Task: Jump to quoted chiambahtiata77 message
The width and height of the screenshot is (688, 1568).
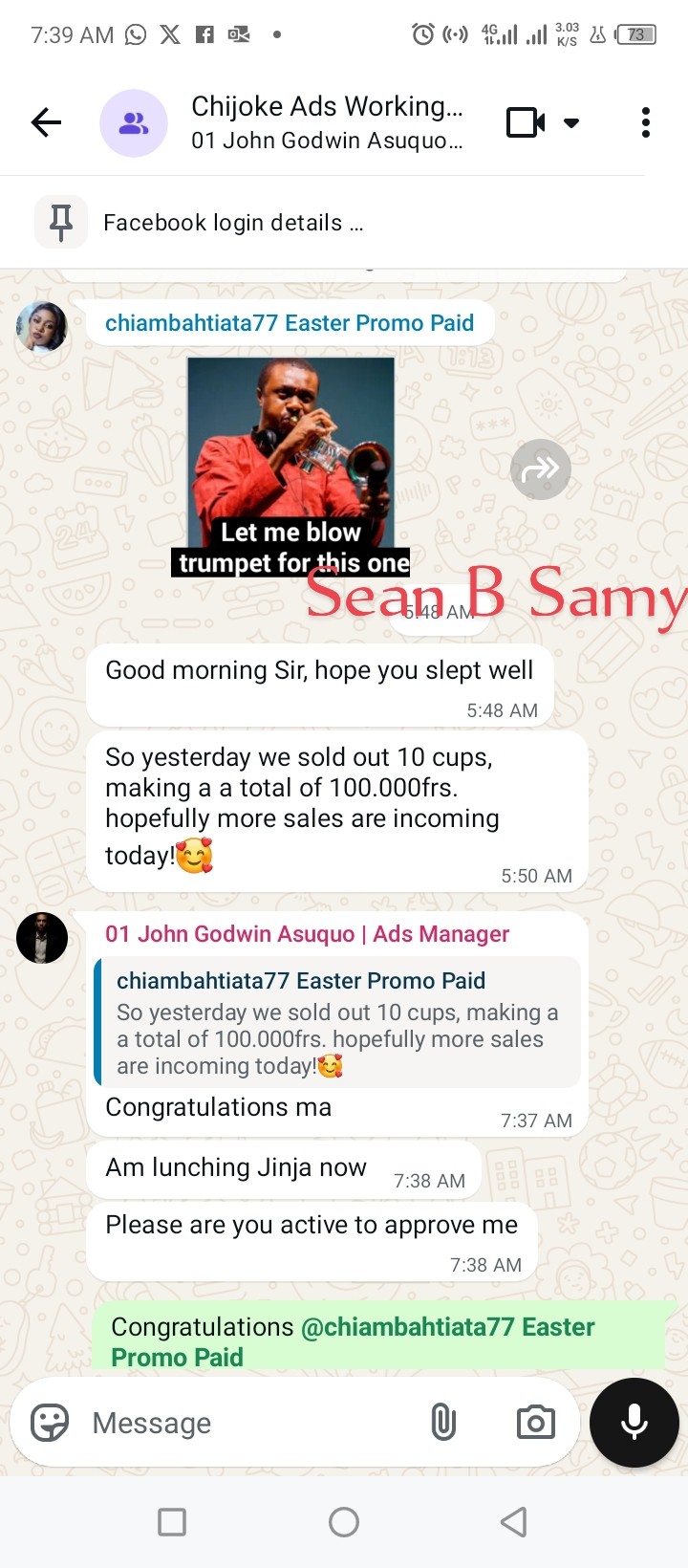Action: tap(337, 1022)
